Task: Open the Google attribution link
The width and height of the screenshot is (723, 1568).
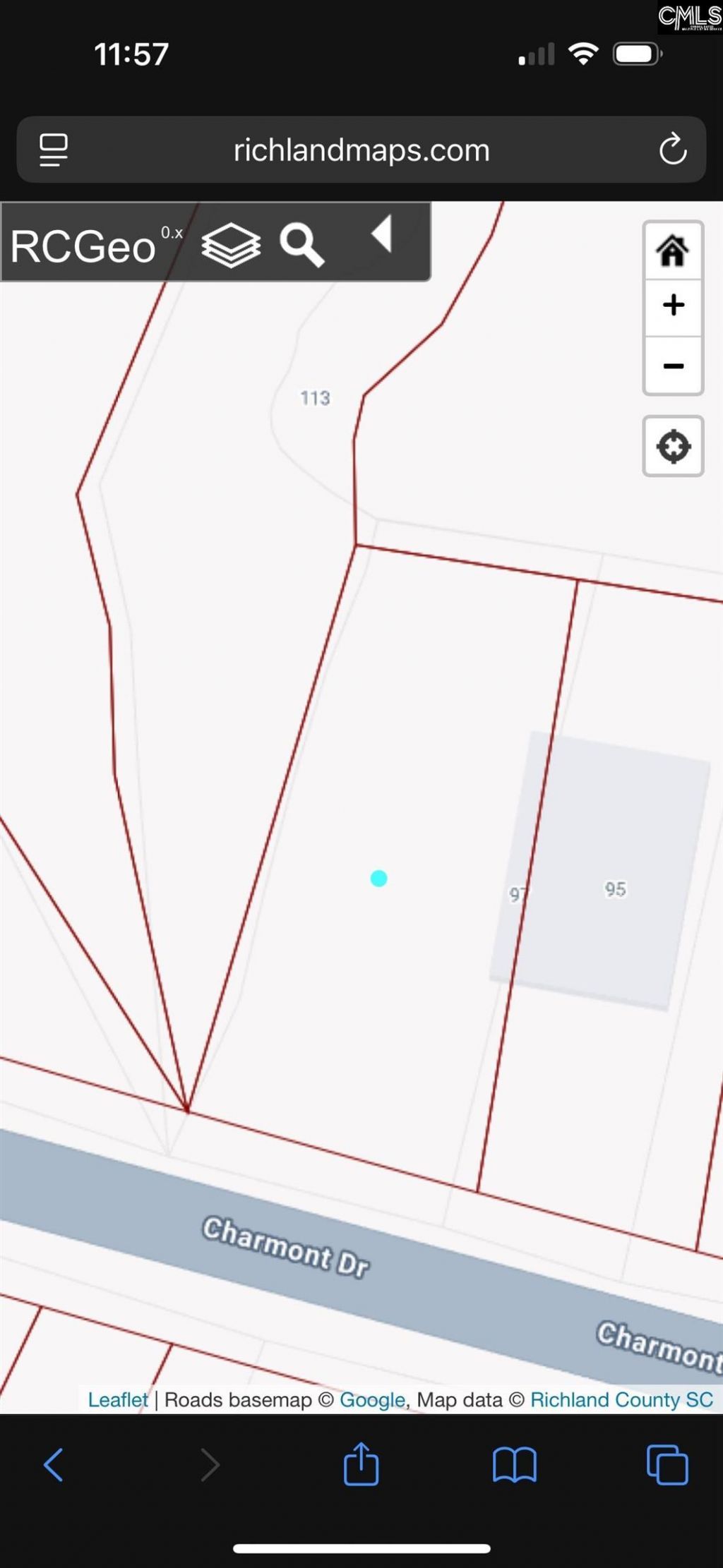Action: [372, 1399]
